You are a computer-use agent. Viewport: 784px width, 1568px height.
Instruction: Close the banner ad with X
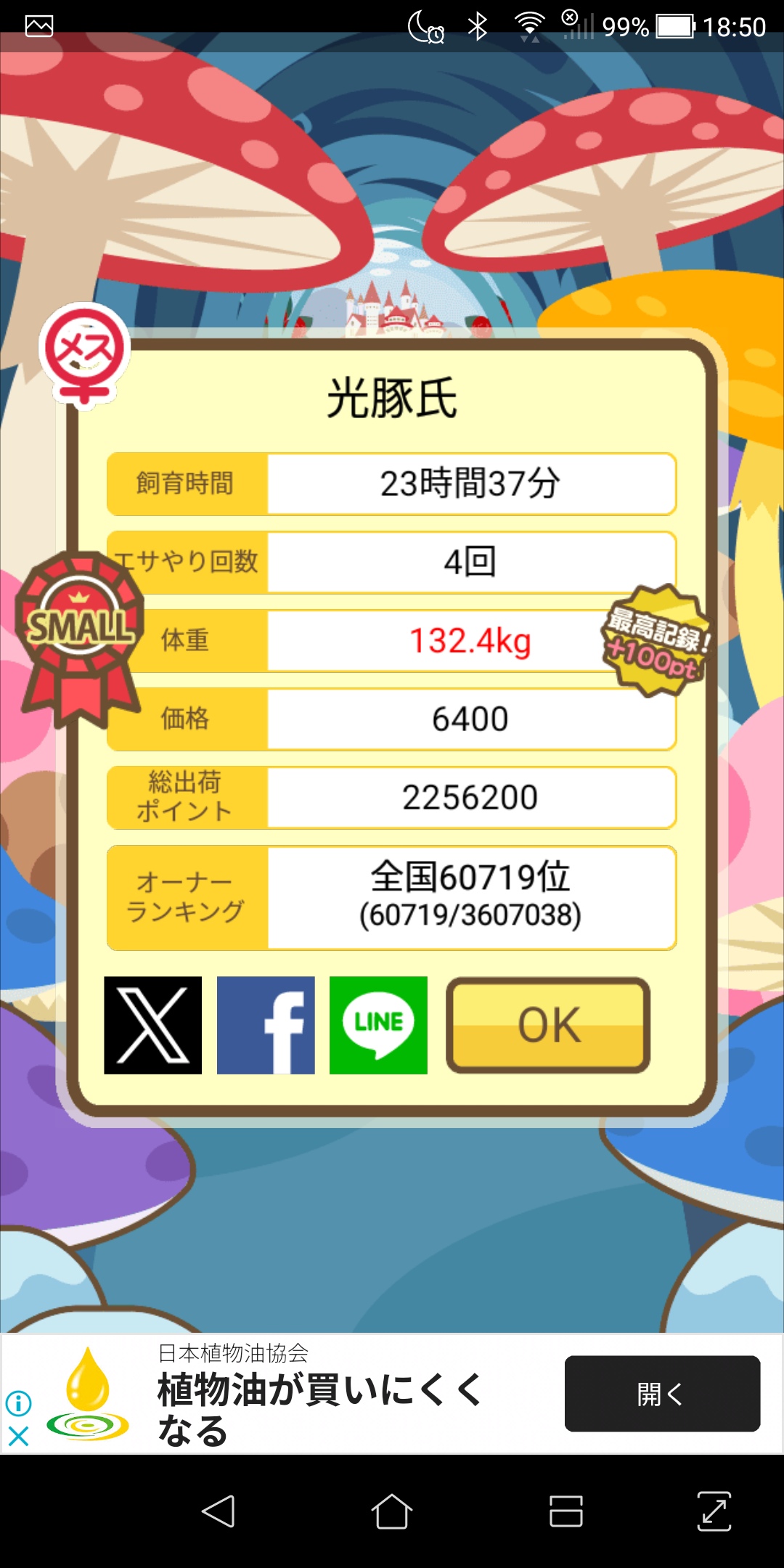click(18, 1436)
